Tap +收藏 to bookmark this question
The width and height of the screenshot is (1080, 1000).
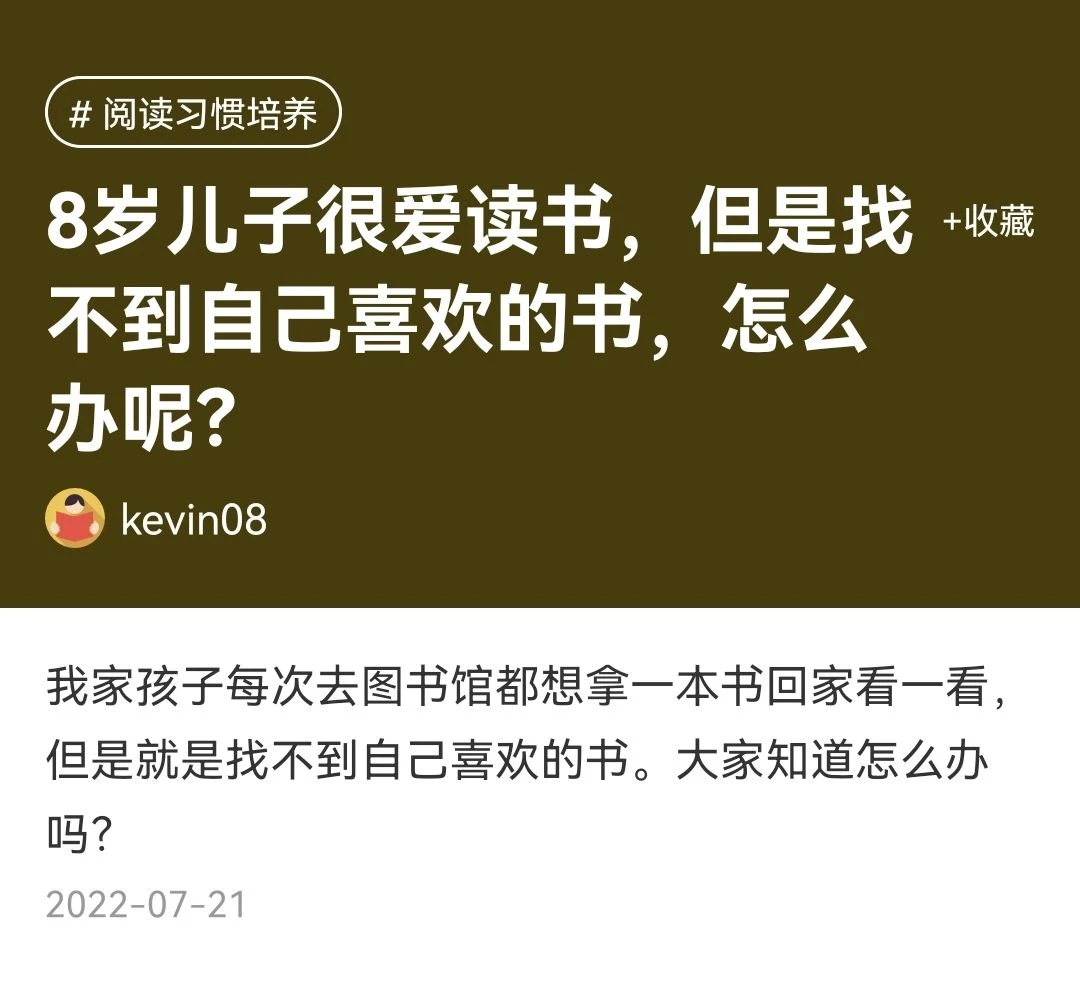(x=988, y=222)
